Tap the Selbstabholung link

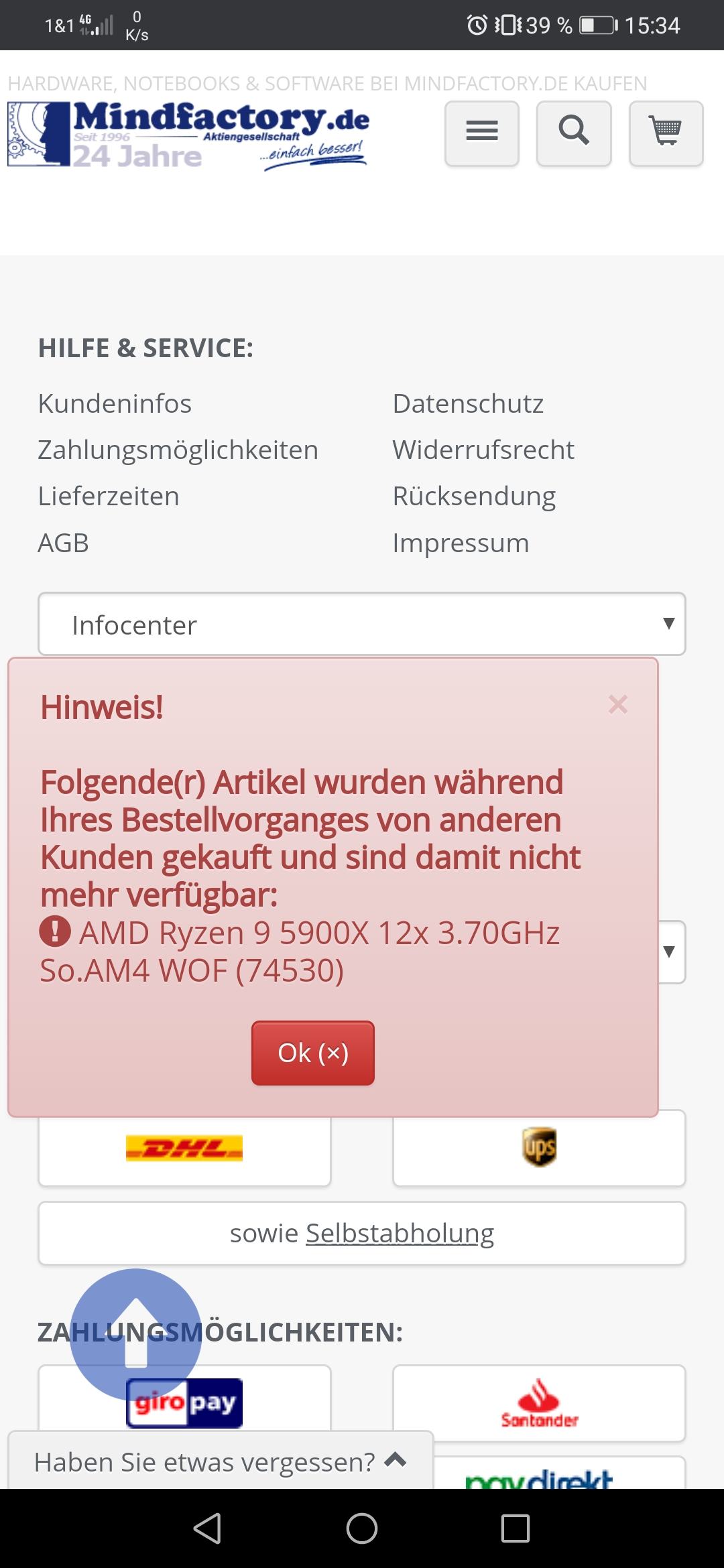400,1233
